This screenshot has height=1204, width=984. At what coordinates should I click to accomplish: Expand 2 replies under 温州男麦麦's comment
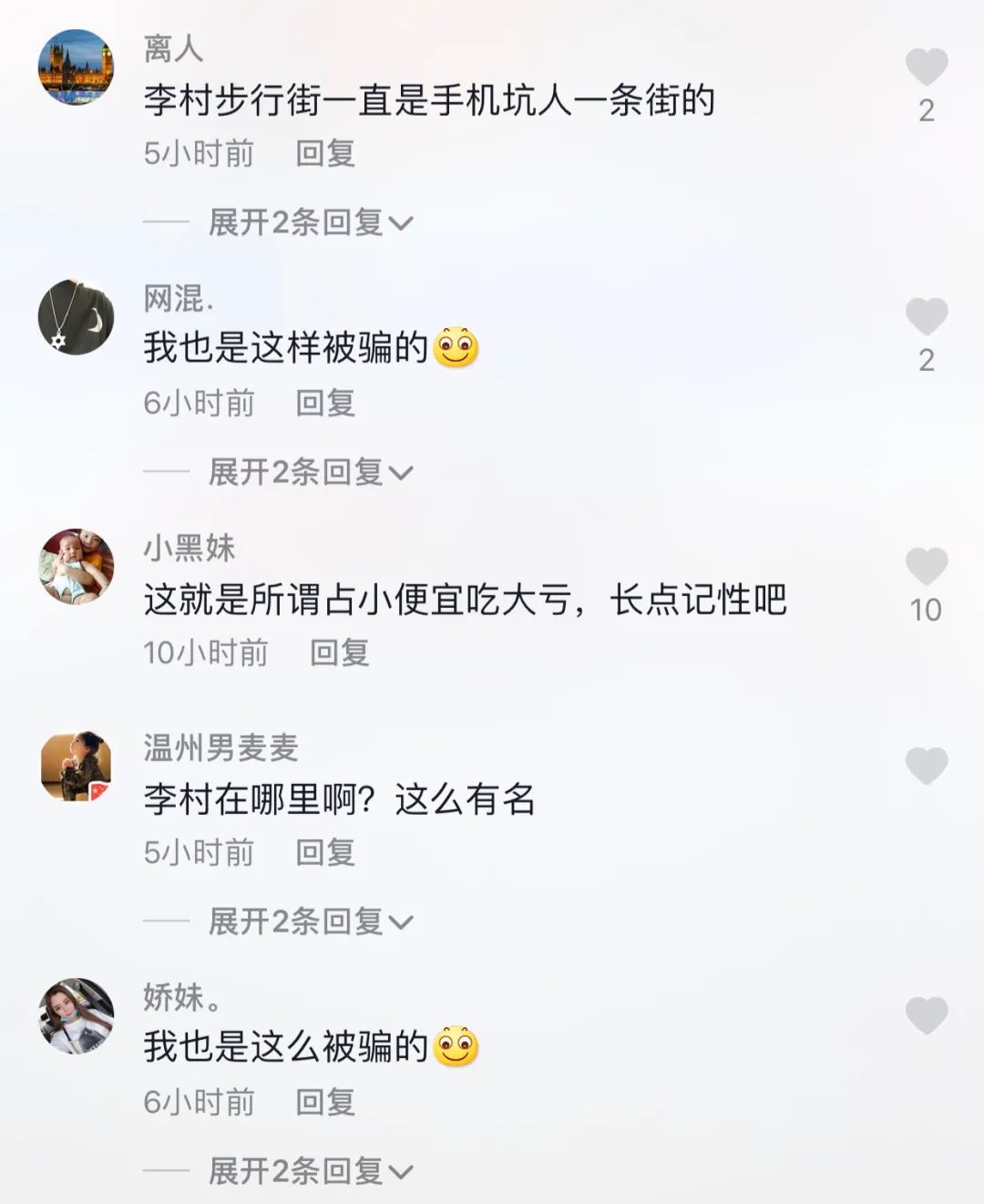point(310,921)
